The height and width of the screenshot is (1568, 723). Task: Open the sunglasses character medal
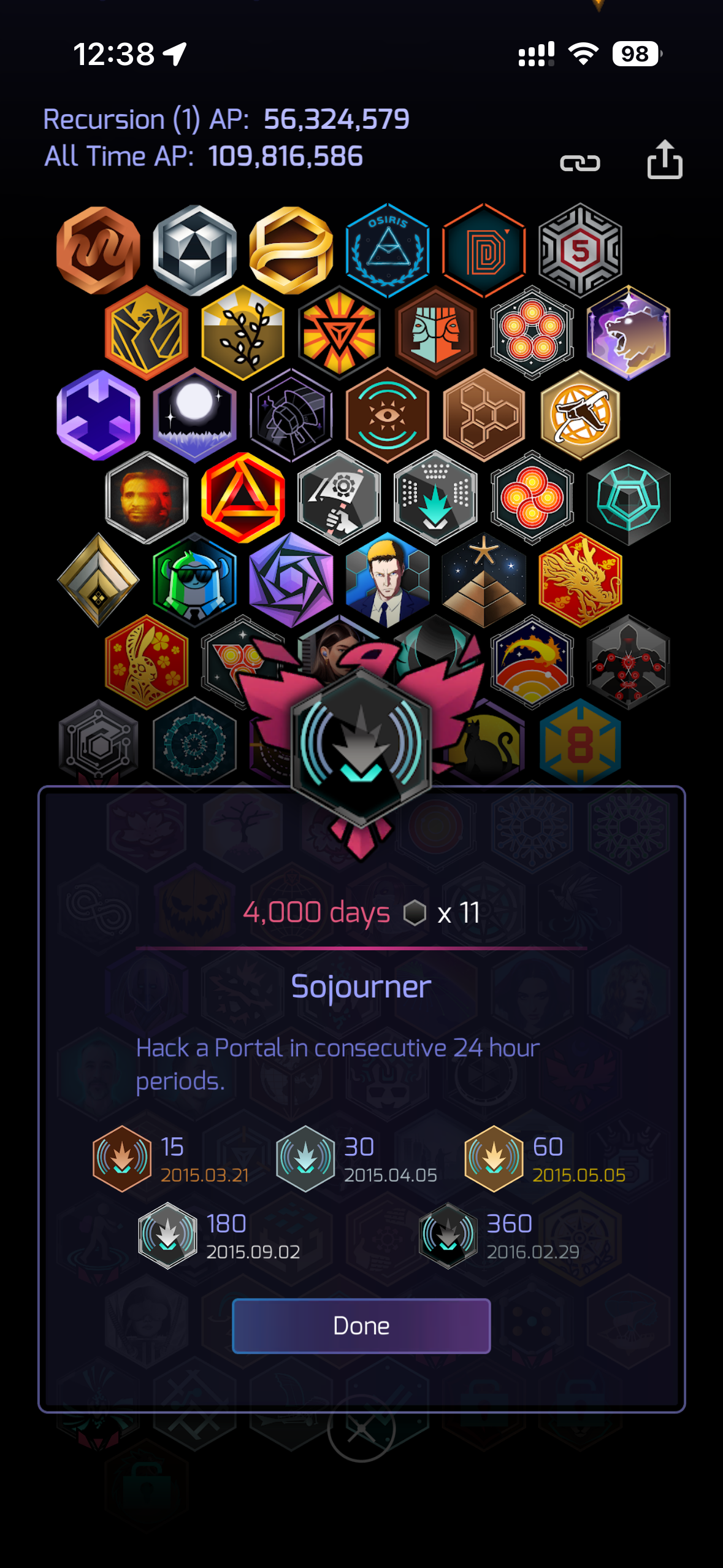[194, 580]
